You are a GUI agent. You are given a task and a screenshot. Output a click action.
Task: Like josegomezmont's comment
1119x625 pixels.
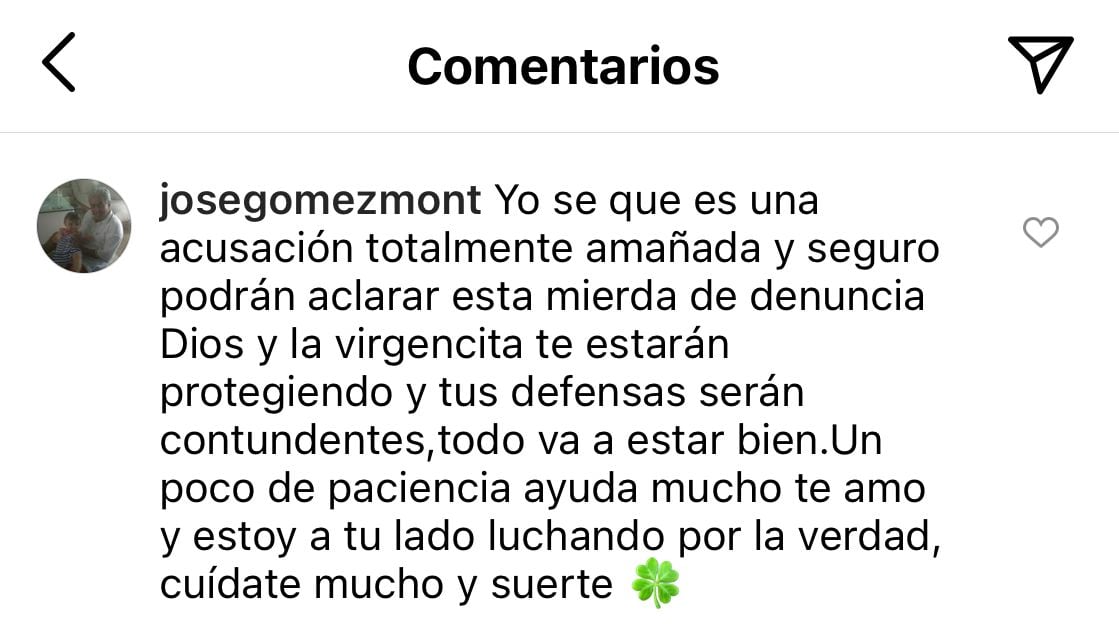1041,234
